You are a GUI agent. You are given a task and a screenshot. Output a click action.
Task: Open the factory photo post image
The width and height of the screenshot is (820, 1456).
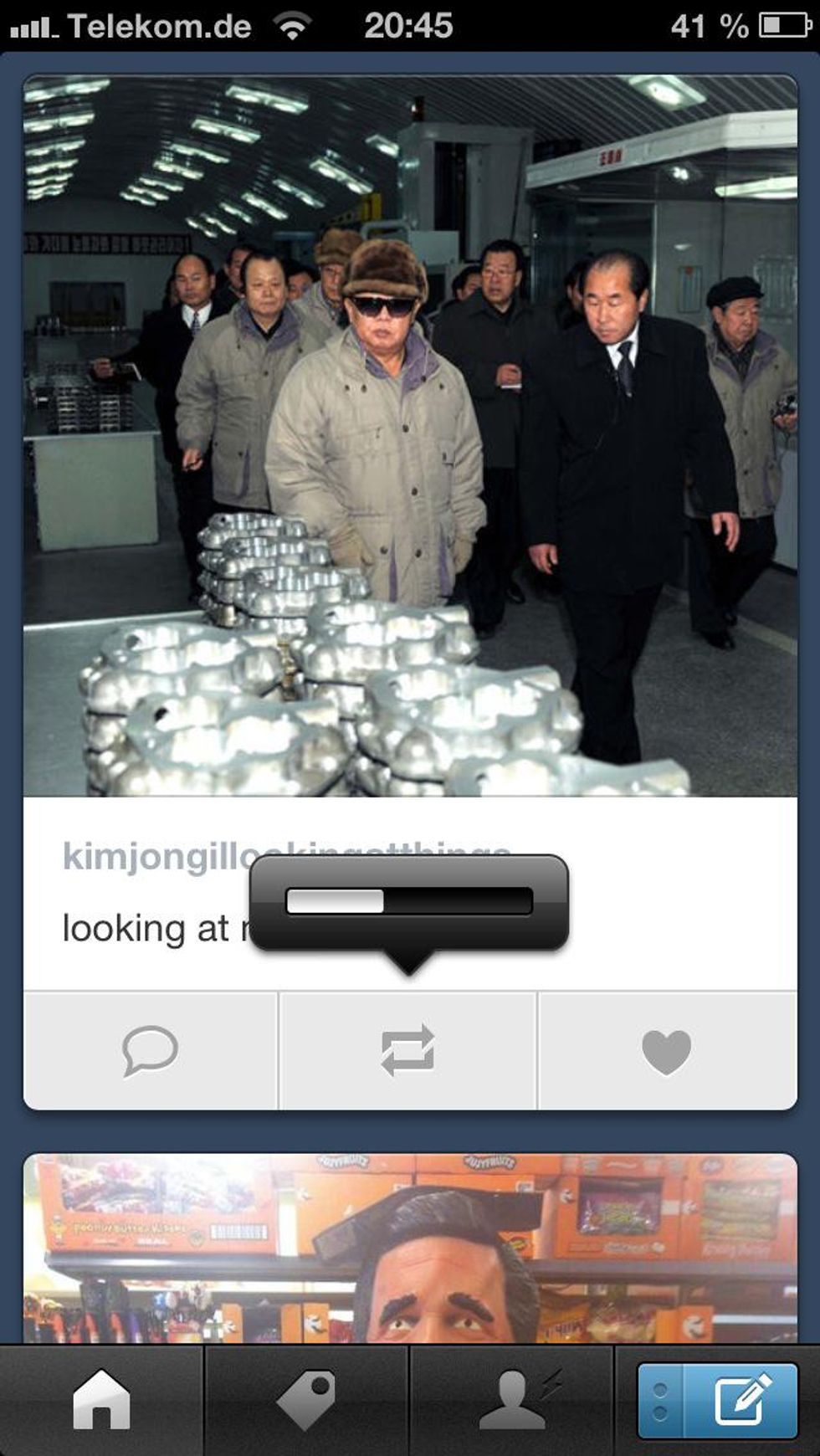coord(410,435)
